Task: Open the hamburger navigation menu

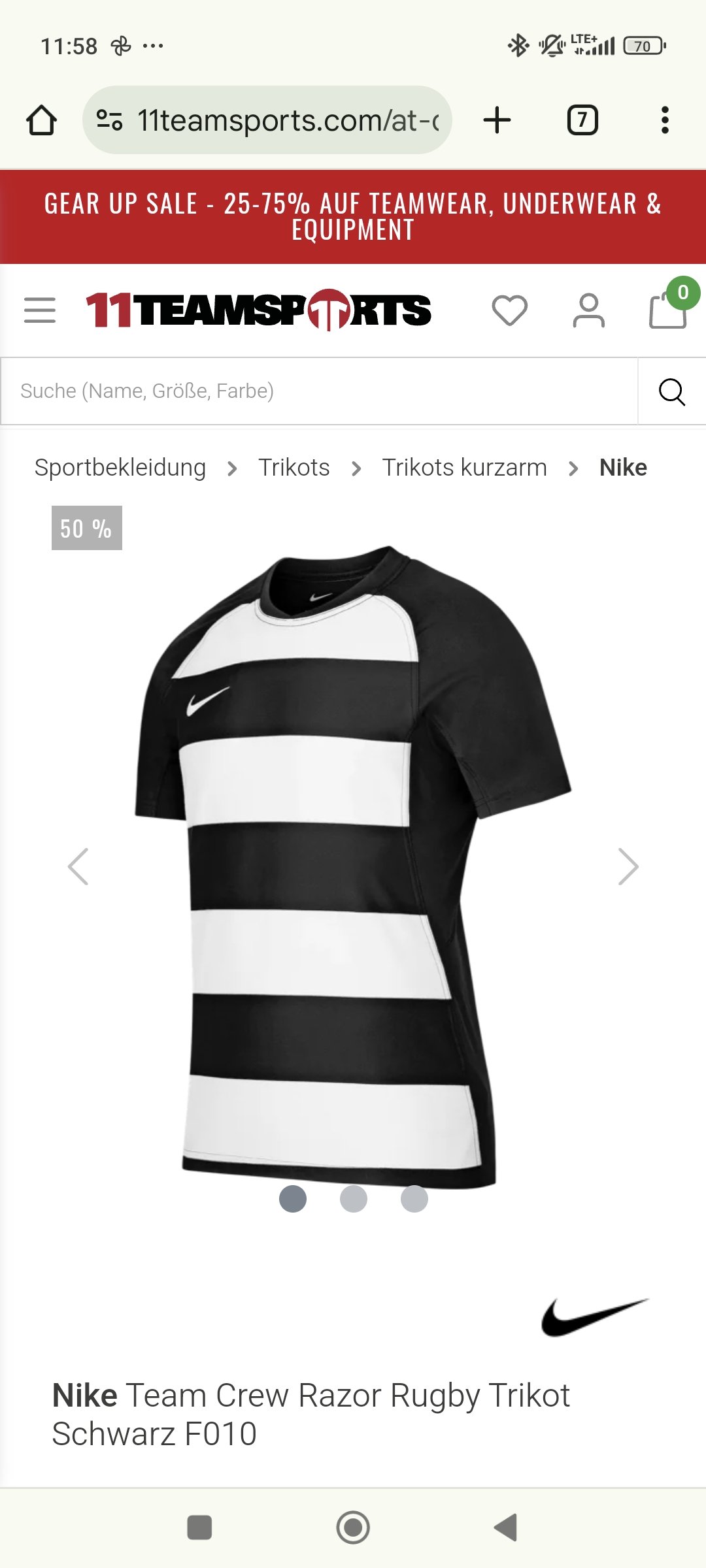Action: [x=40, y=310]
